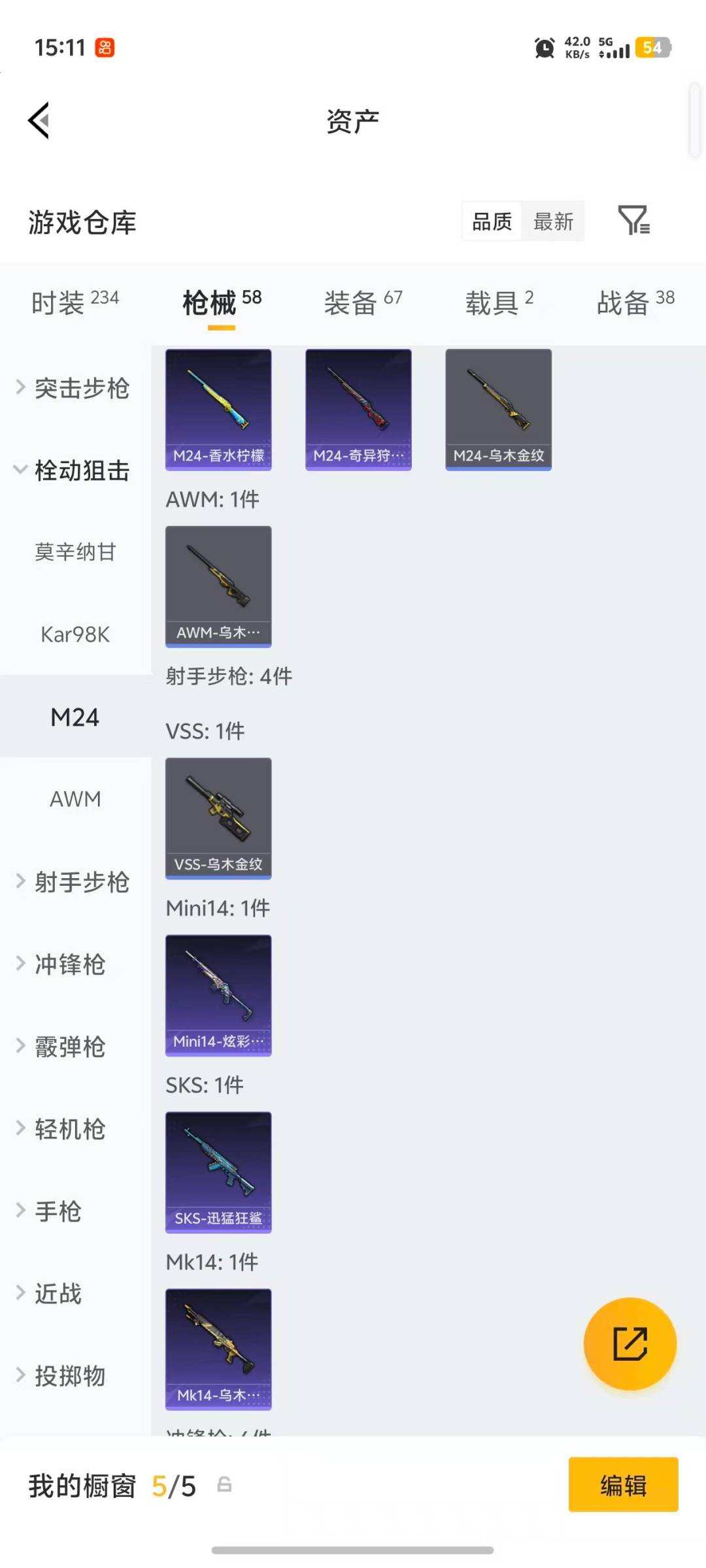Viewport: 706px width, 1568px height.
Task: Open the filter panel via the funnel icon
Action: pos(633,221)
